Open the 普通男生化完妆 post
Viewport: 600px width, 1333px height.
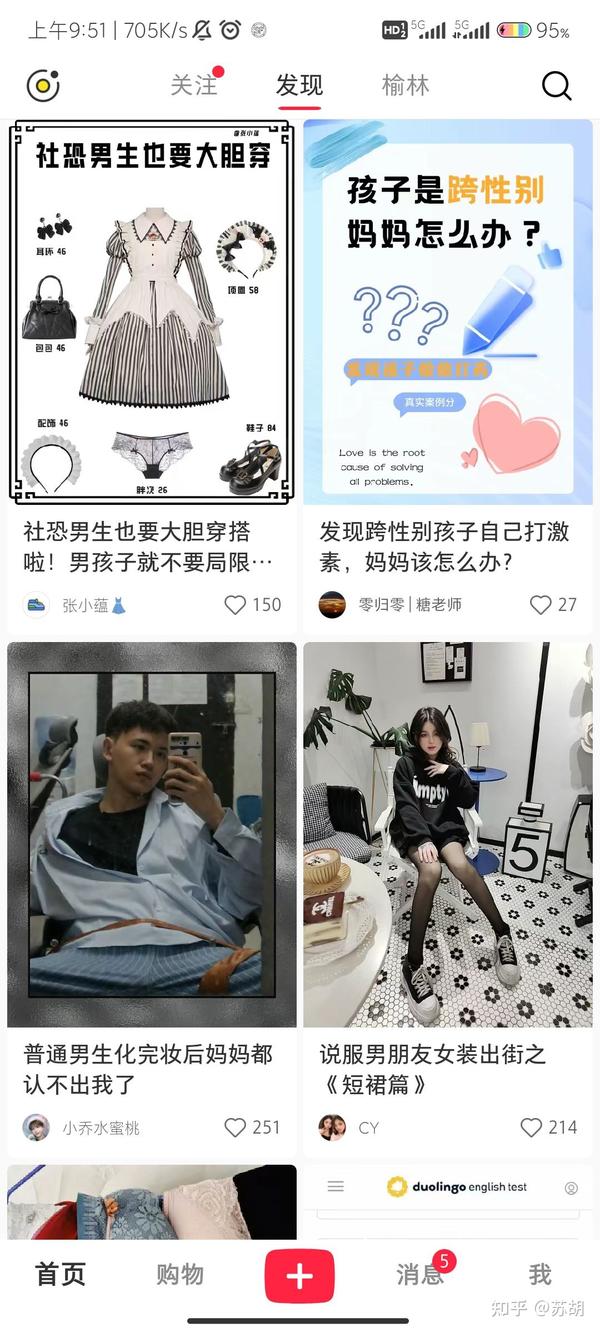tap(151, 834)
